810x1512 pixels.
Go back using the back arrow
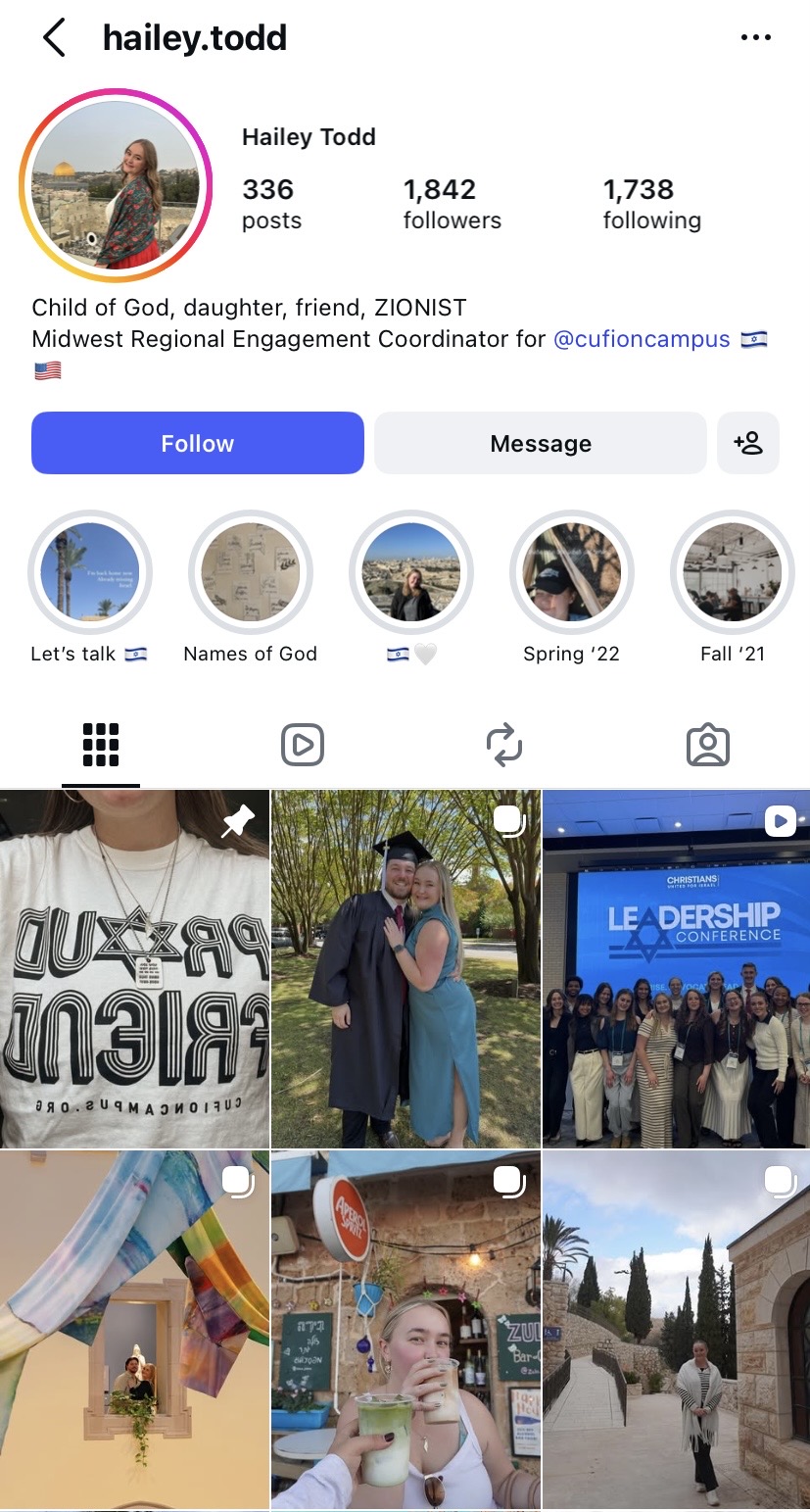pyautogui.click(x=55, y=38)
